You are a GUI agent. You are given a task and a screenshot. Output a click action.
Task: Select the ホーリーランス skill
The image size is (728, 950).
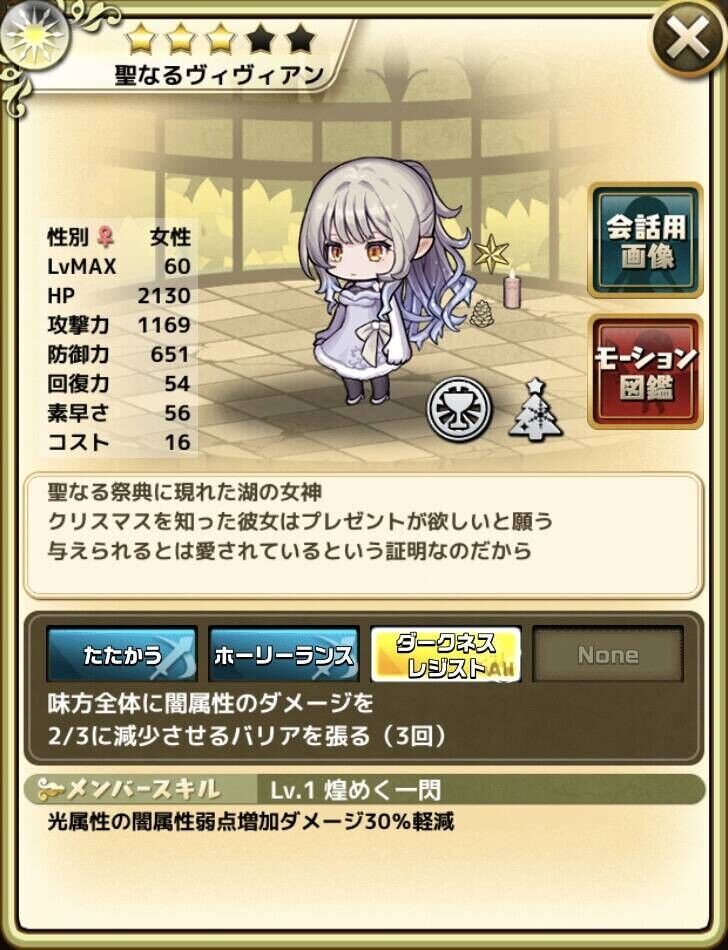pyautogui.click(x=284, y=655)
